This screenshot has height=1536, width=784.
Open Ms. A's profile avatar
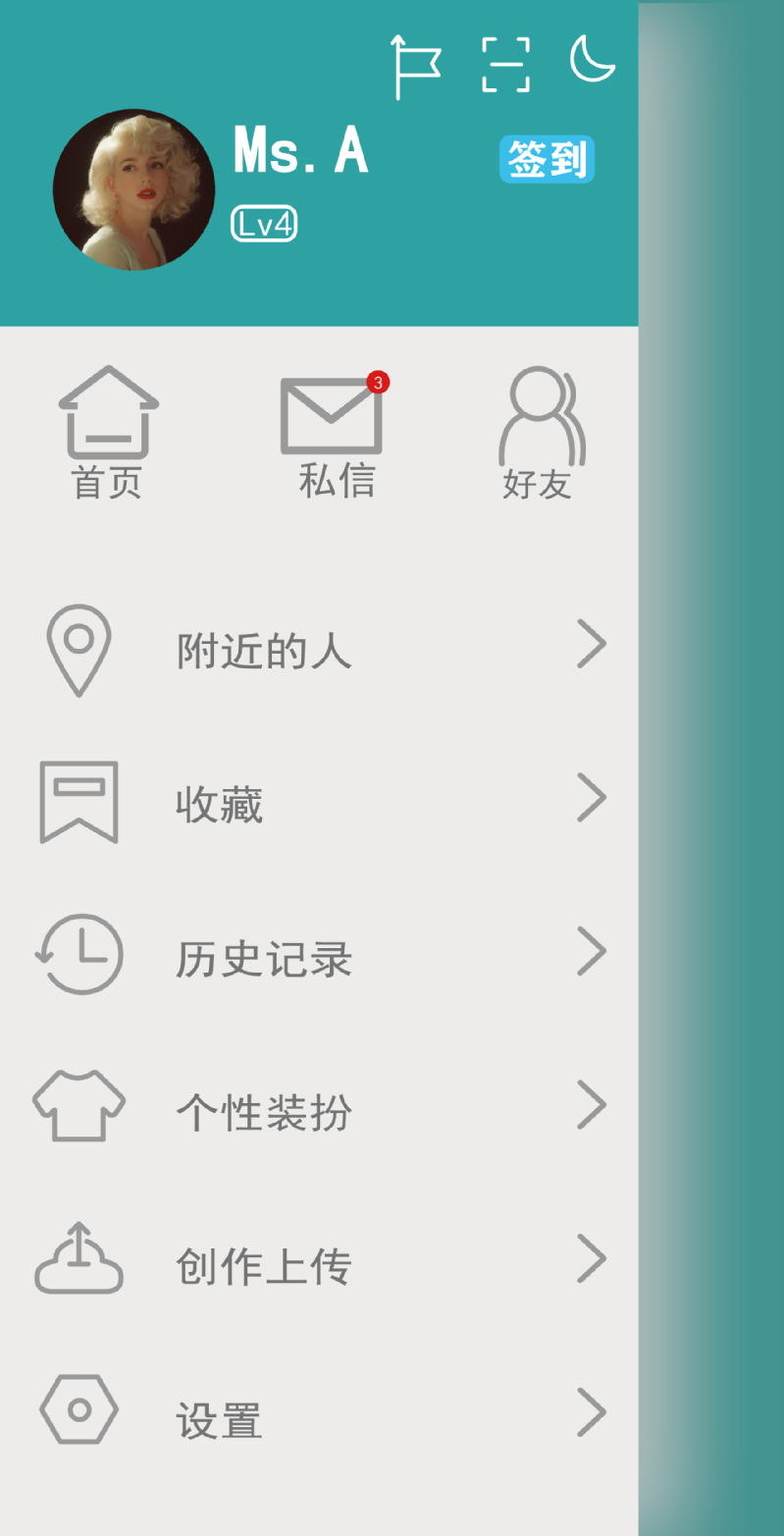pyautogui.click(x=133, y=189)
